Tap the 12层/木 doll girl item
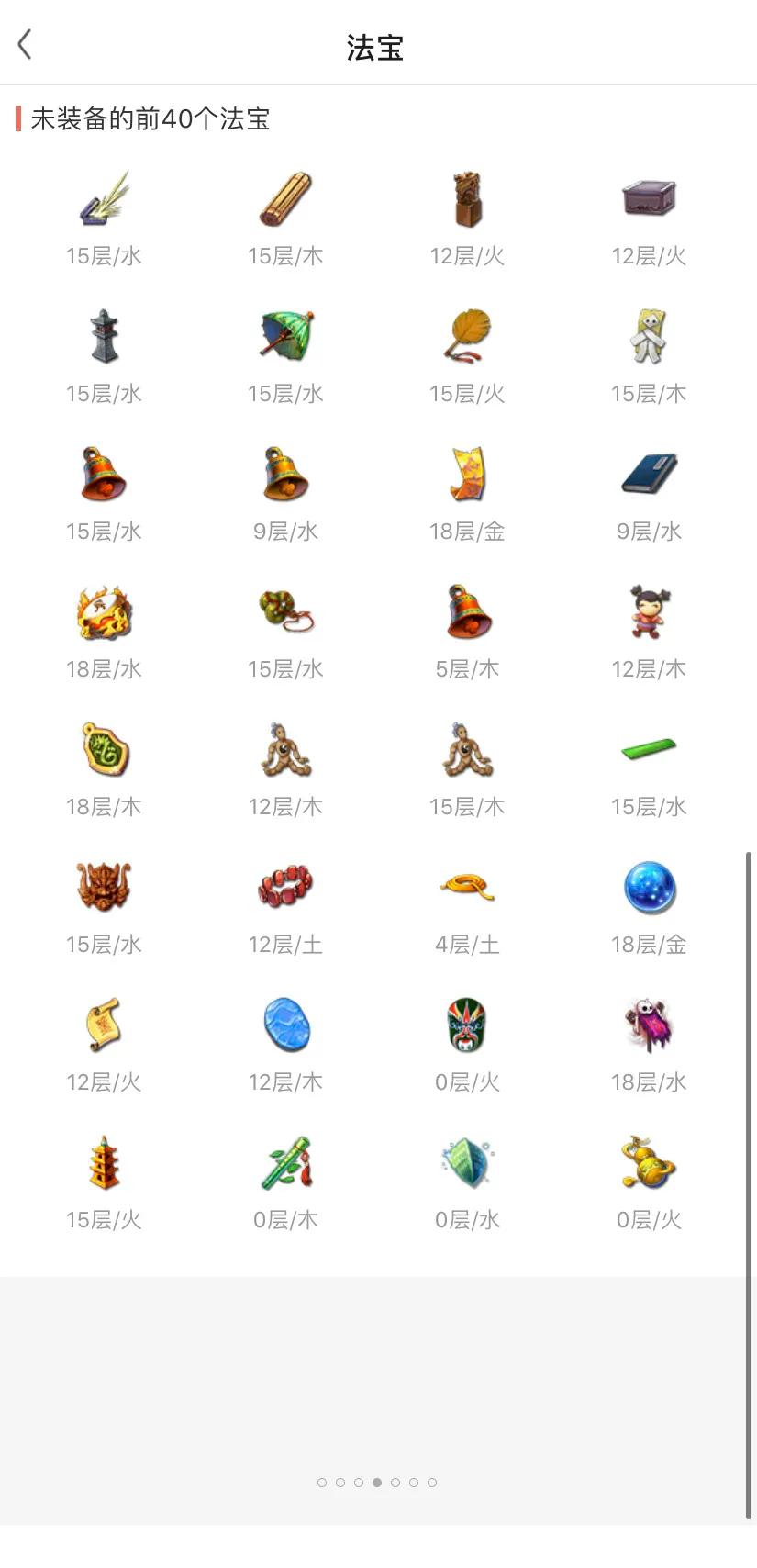The height and width of the screenshot is (1568, 757). (649, 612)
